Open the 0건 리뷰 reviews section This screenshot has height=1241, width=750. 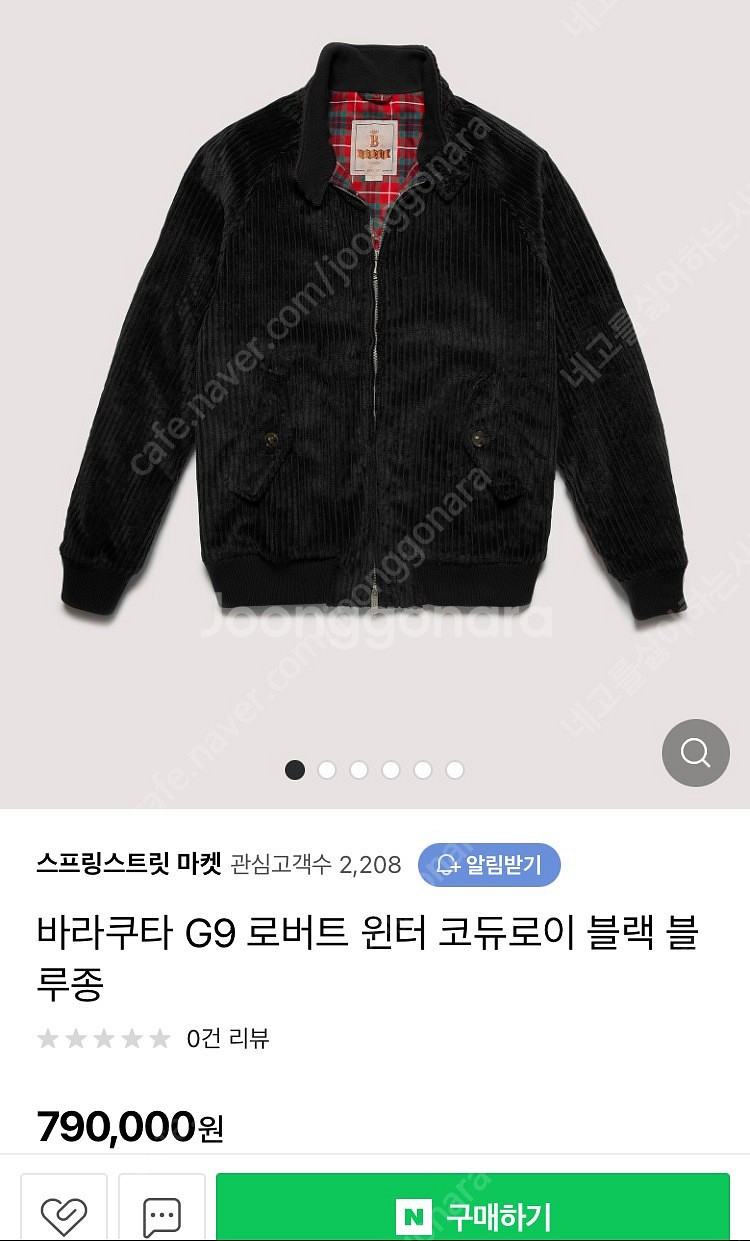pyautogui.click(x=228, y=1038)
